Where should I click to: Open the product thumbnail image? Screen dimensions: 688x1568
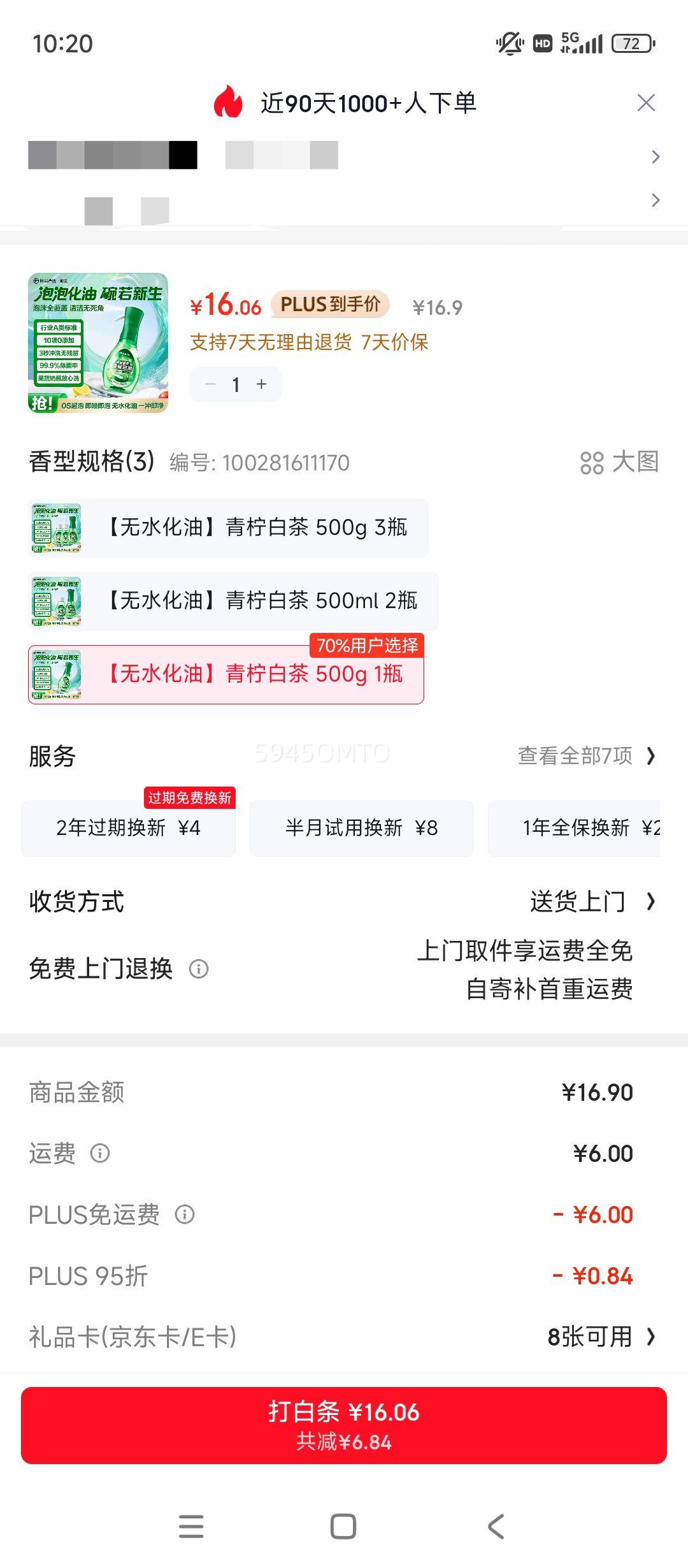pyautogui.click(x=98, y=343)
